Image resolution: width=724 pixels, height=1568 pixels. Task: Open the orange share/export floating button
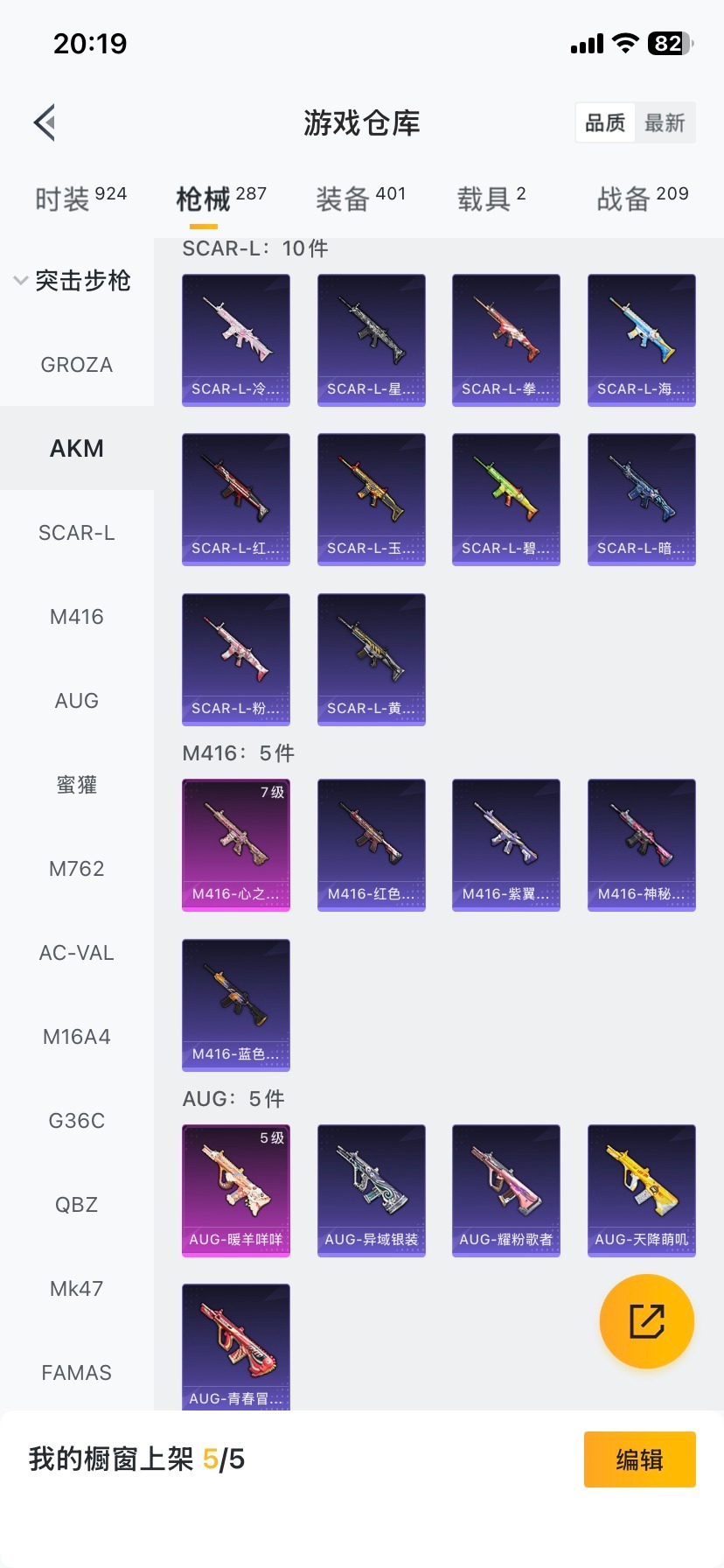pyautogui.click(x=646, y=1320)
